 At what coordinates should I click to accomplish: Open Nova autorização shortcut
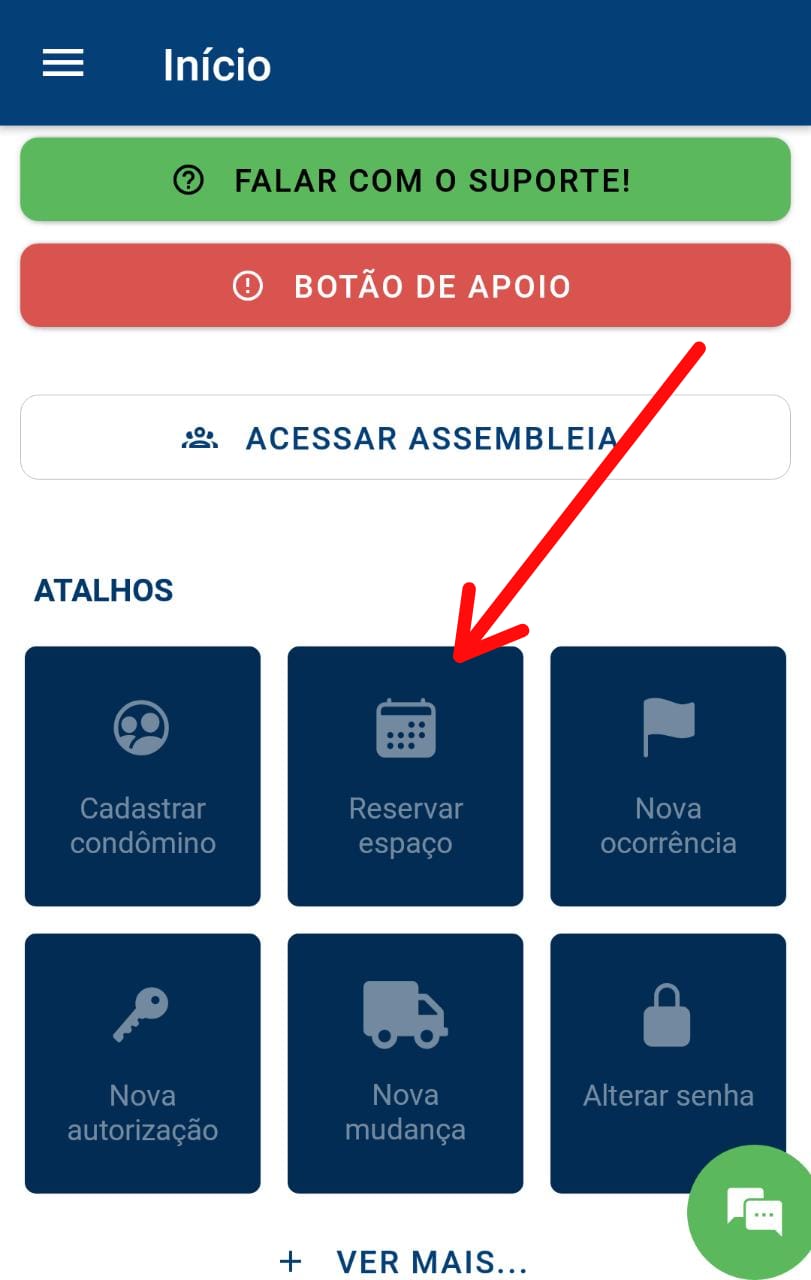(142, 1063)
